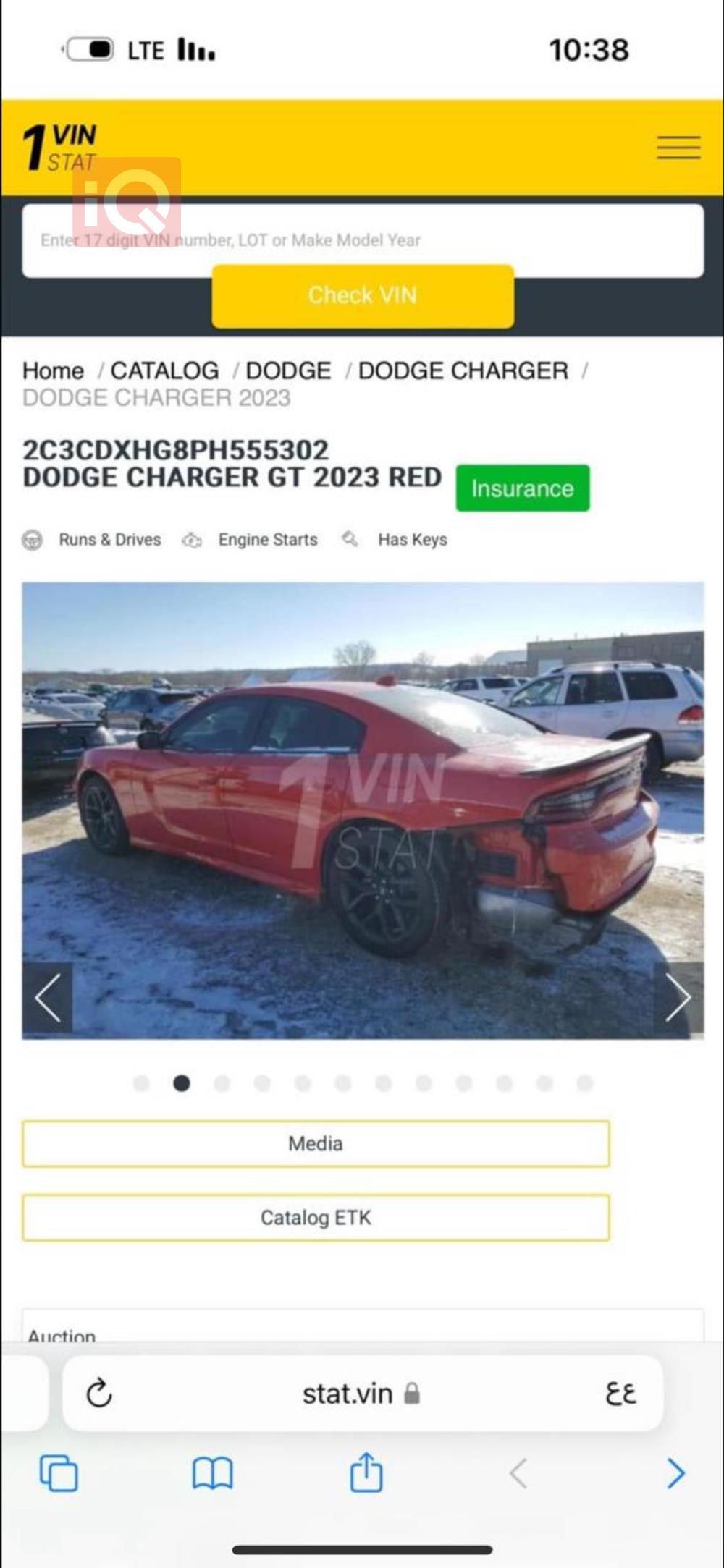Open the DODGE CHARGER breadcrumb link
The width and height of the screenshot is (724, 1568).
coord(463,370)
